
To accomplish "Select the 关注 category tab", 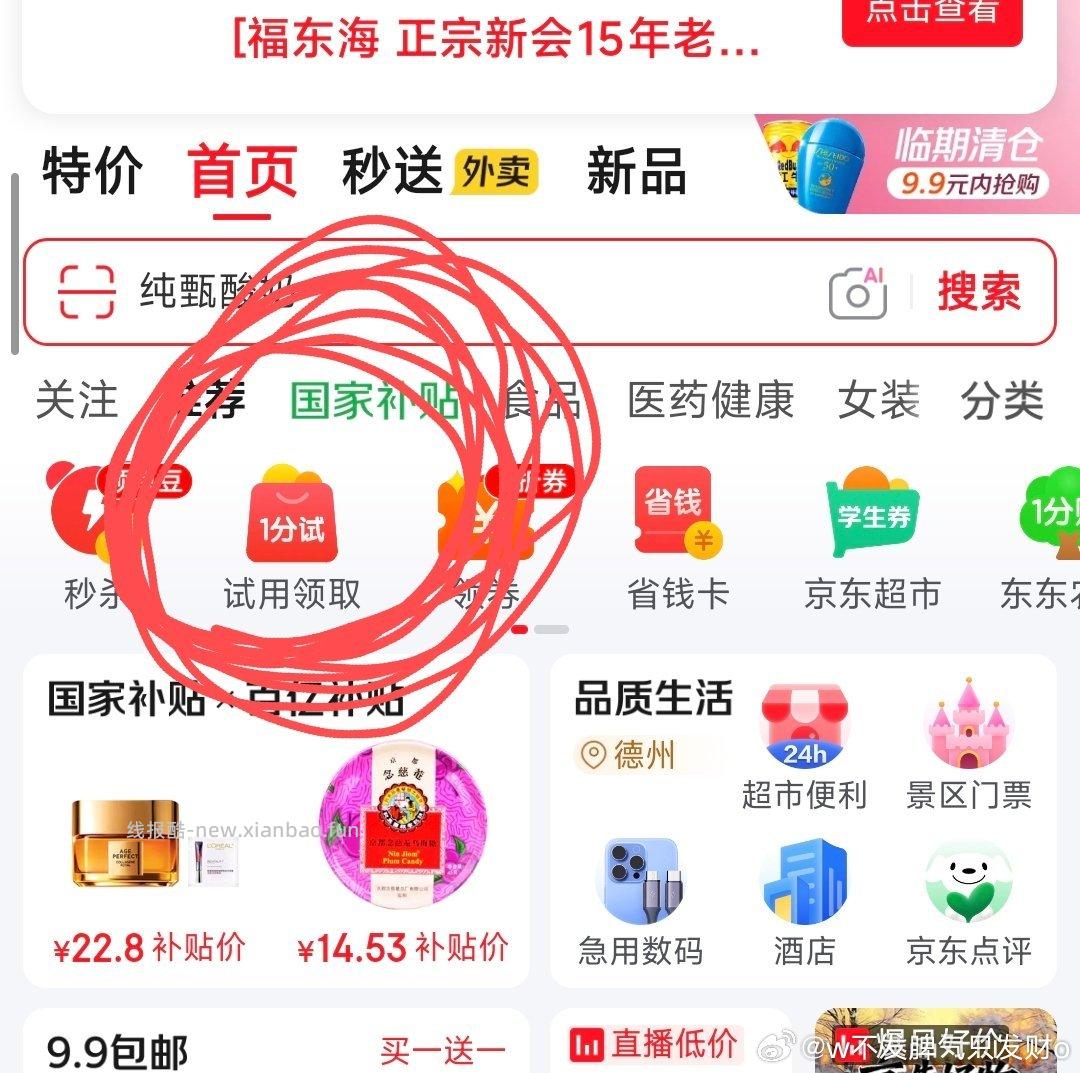I will pyautogui.click(x=77, y=401).
